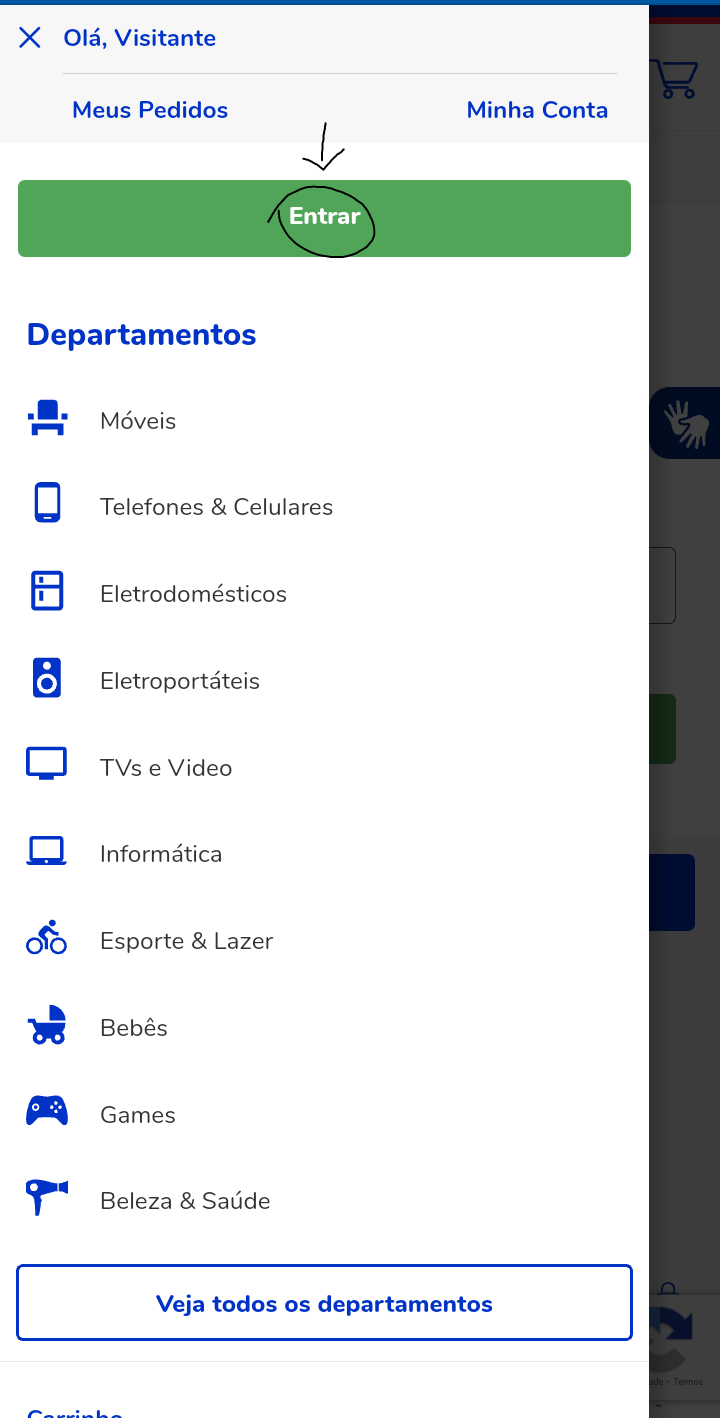Open Eletroportáteis category
This screenshot has height=1418, width=720.
pos(324,681)
